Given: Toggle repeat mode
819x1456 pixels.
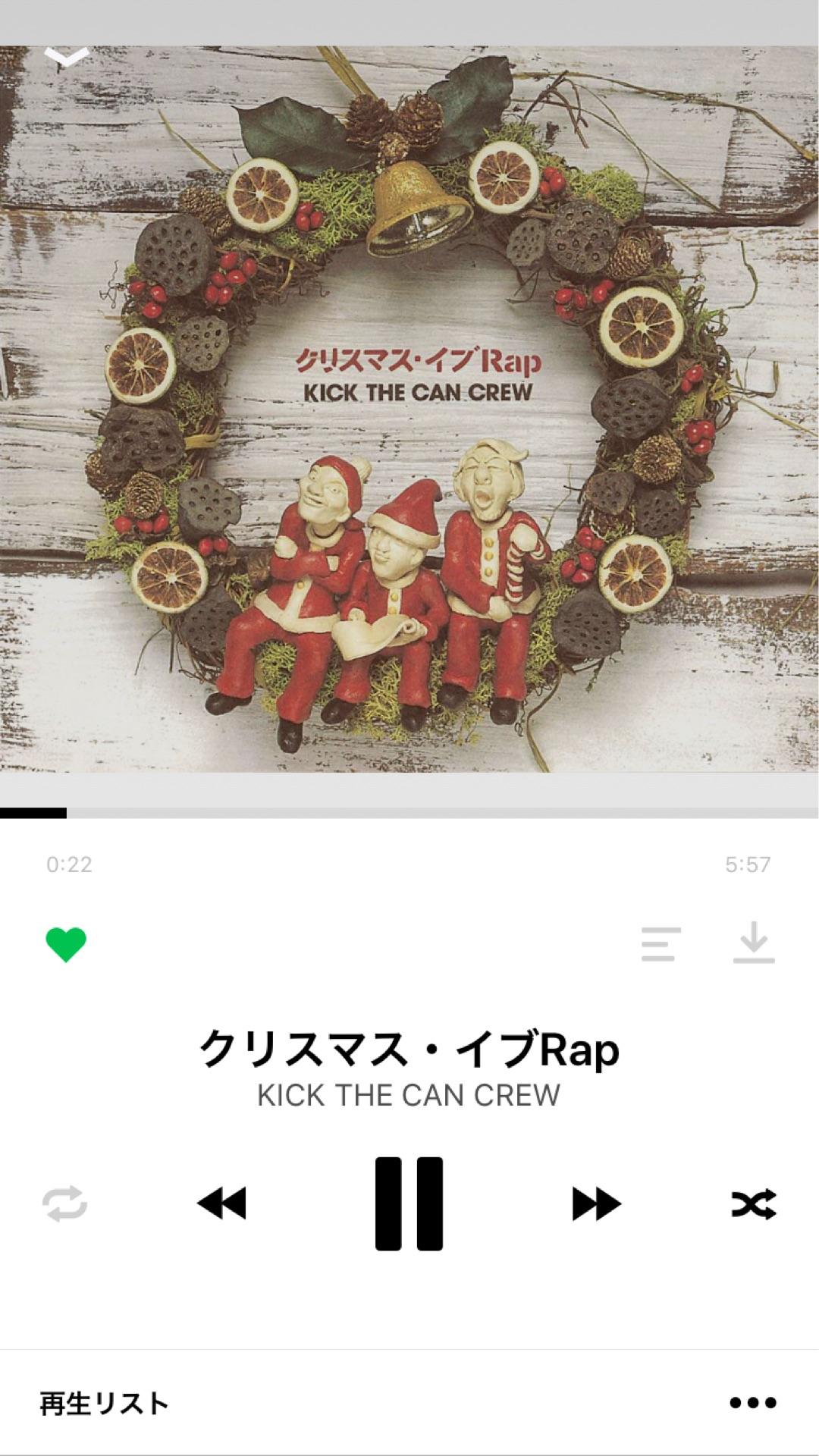Looking at the screenshot, I should pyautogui.click(x=65, y=1203).
